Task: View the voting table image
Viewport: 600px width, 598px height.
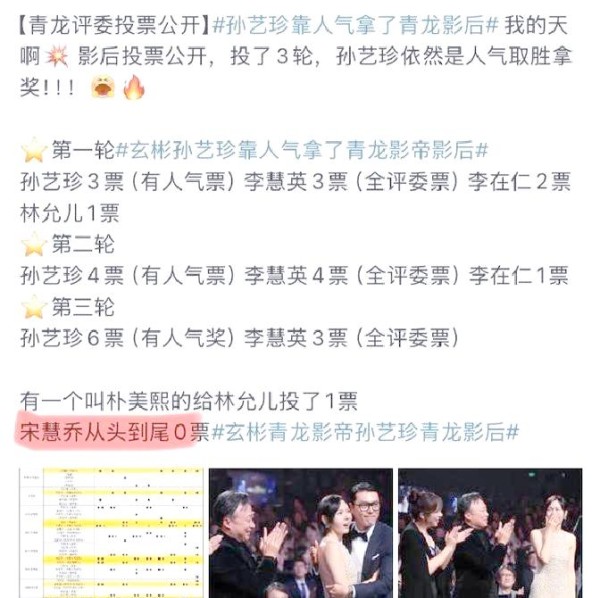Action: (110, 532)
